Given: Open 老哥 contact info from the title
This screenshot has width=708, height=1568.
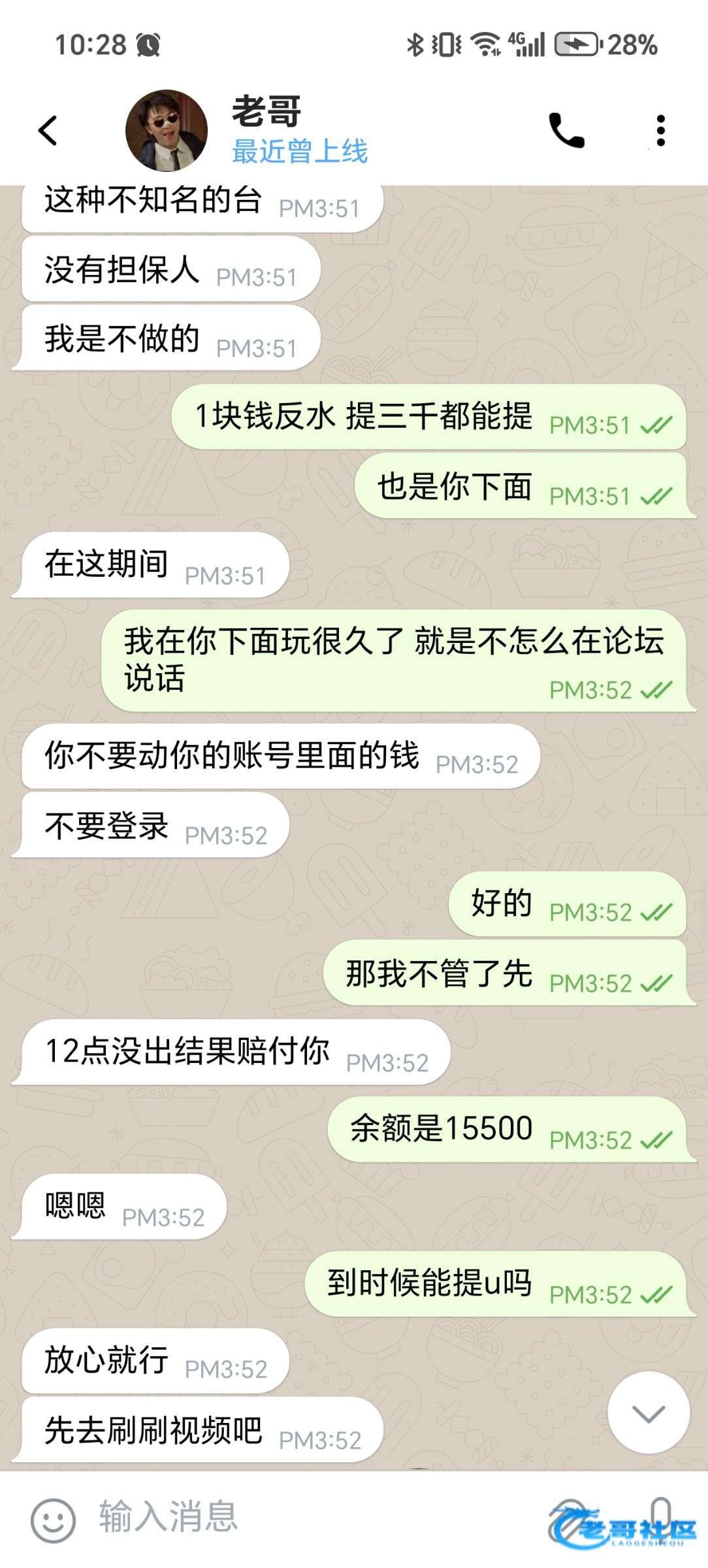Looking at the screenshot, I should 299,129.
